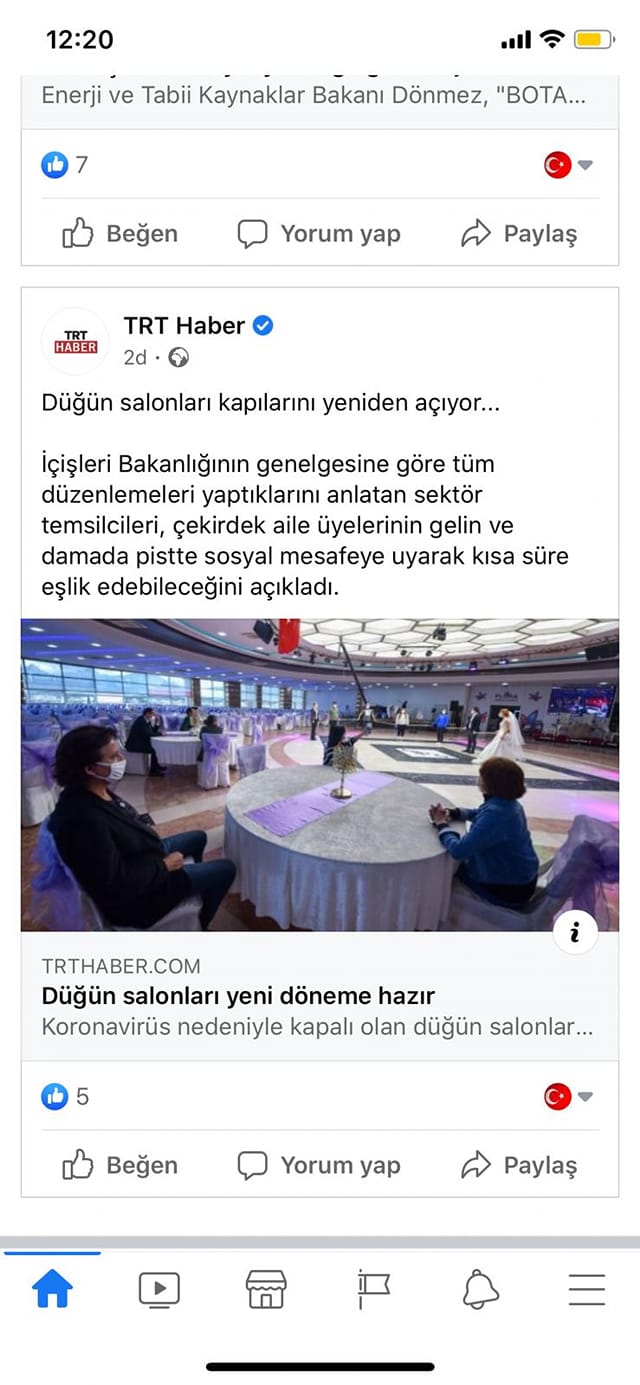Open TRT Haber's page from the post header

coord(184,325)
